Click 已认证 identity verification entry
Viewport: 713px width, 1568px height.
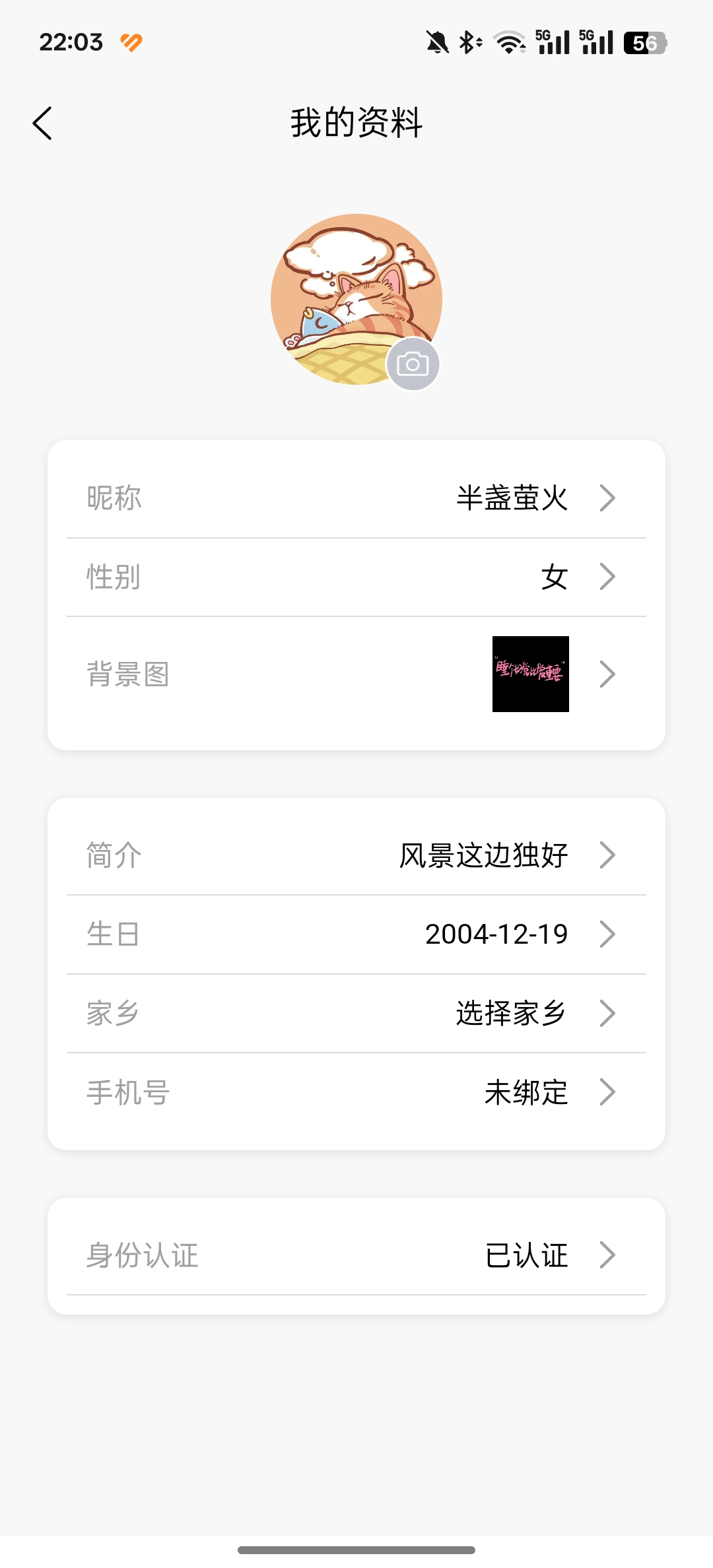point(526,1253)
